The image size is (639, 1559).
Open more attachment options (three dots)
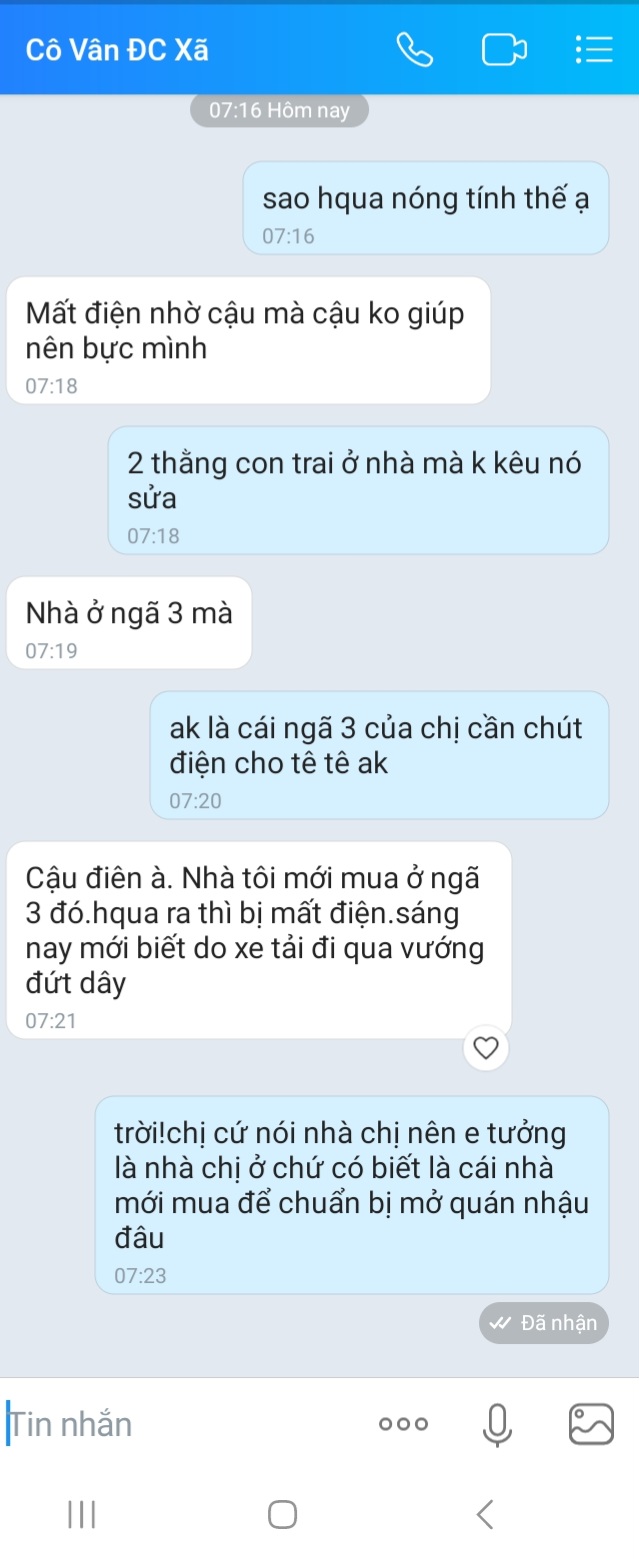(x=403, y=1424)
